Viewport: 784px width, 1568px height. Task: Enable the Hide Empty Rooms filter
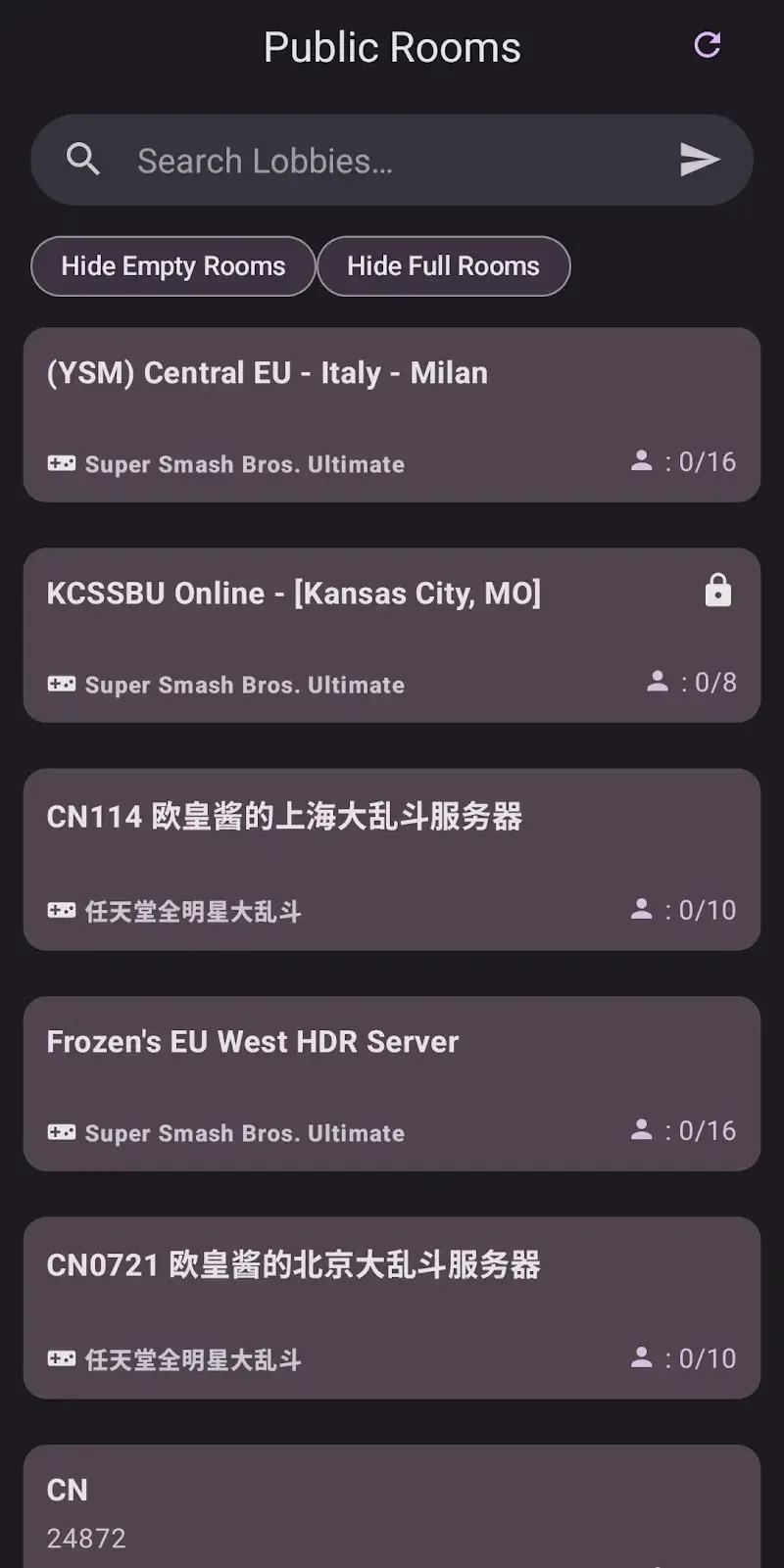point(172,265)
